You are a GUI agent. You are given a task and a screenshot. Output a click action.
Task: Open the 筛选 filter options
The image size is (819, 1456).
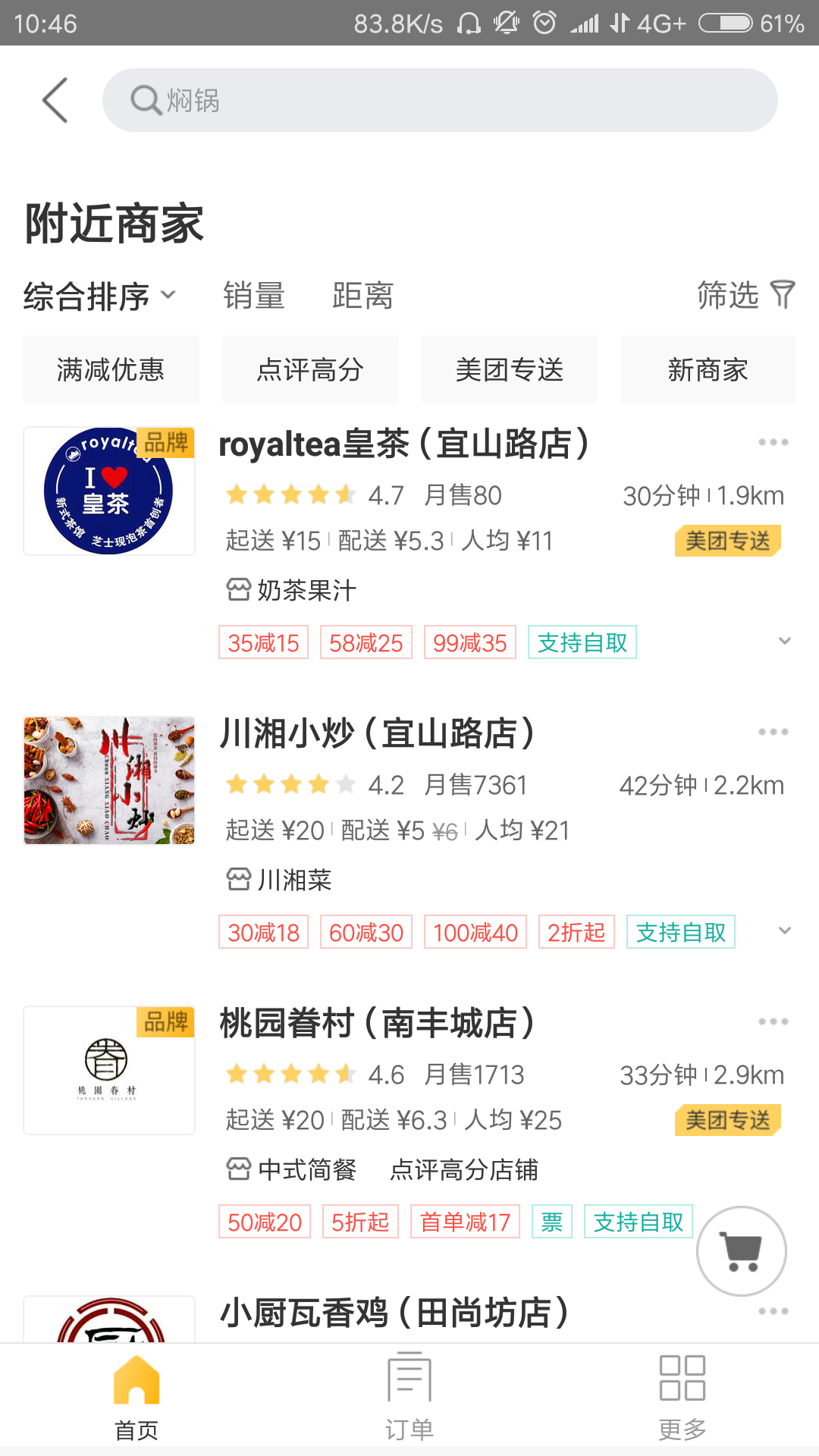pyautogui.click(x=746, y=295)
